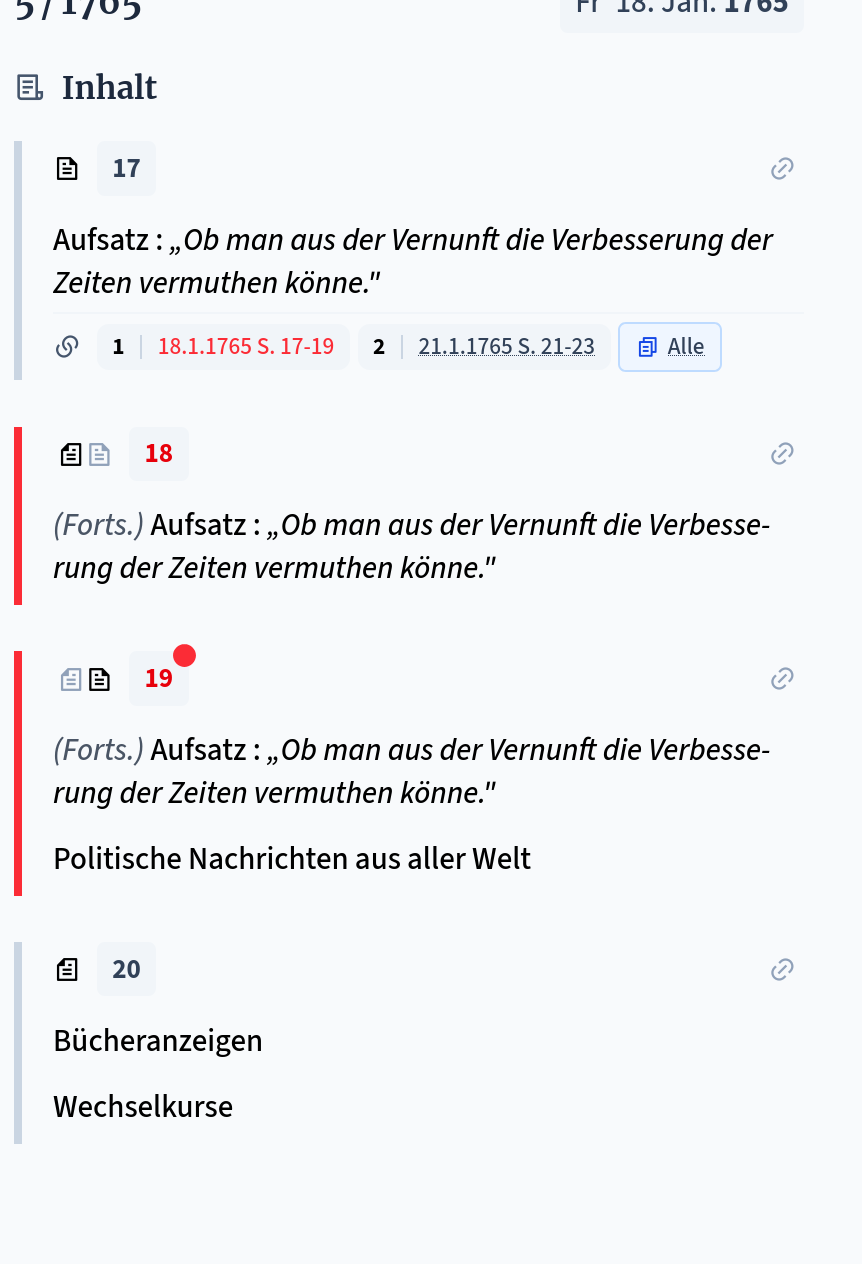Copy the link icon for page 20
Image resolution: width=862 pixels, height=1264 pixels.
pyautogui.click(x=782, y=969)
